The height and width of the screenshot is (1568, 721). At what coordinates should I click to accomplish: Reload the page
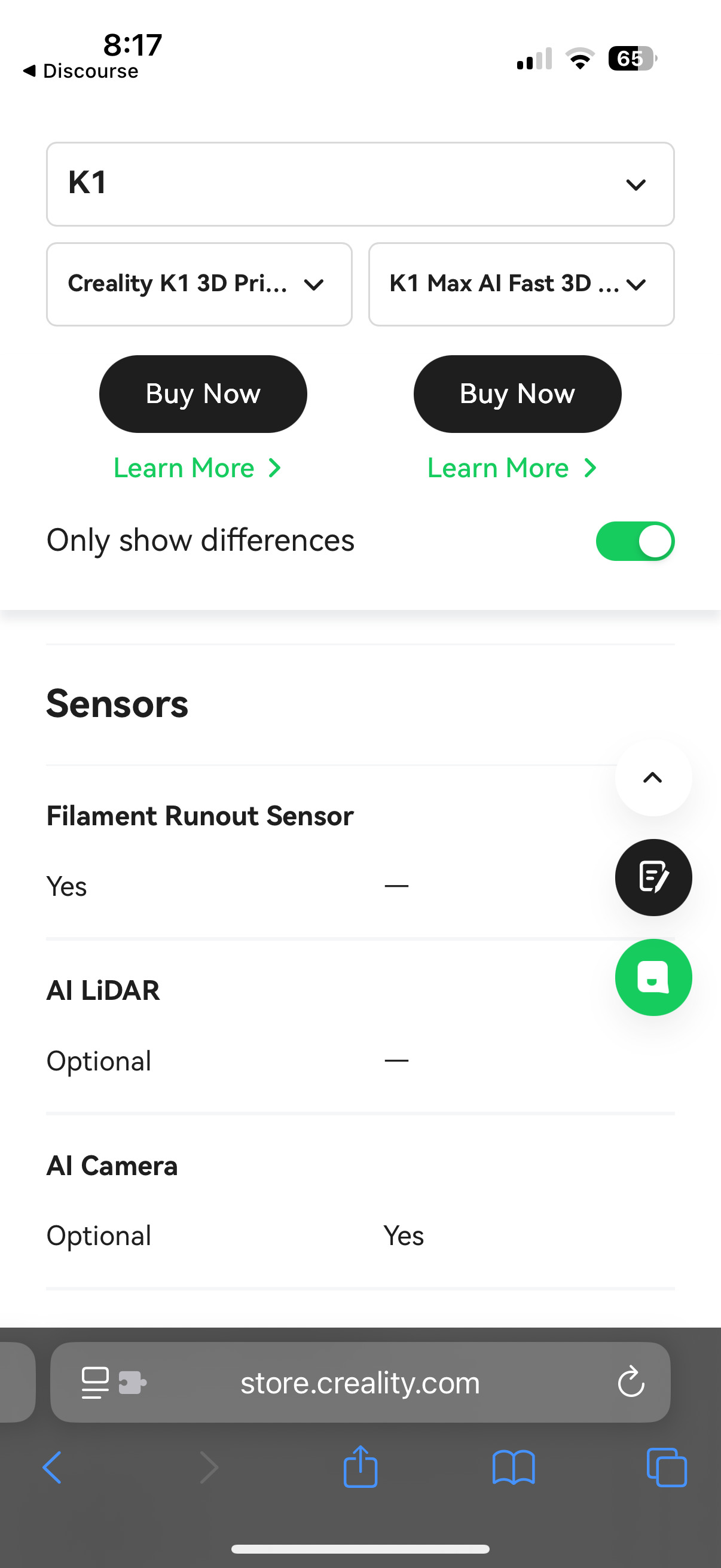pyautogui.click(x=631, y=1383)
